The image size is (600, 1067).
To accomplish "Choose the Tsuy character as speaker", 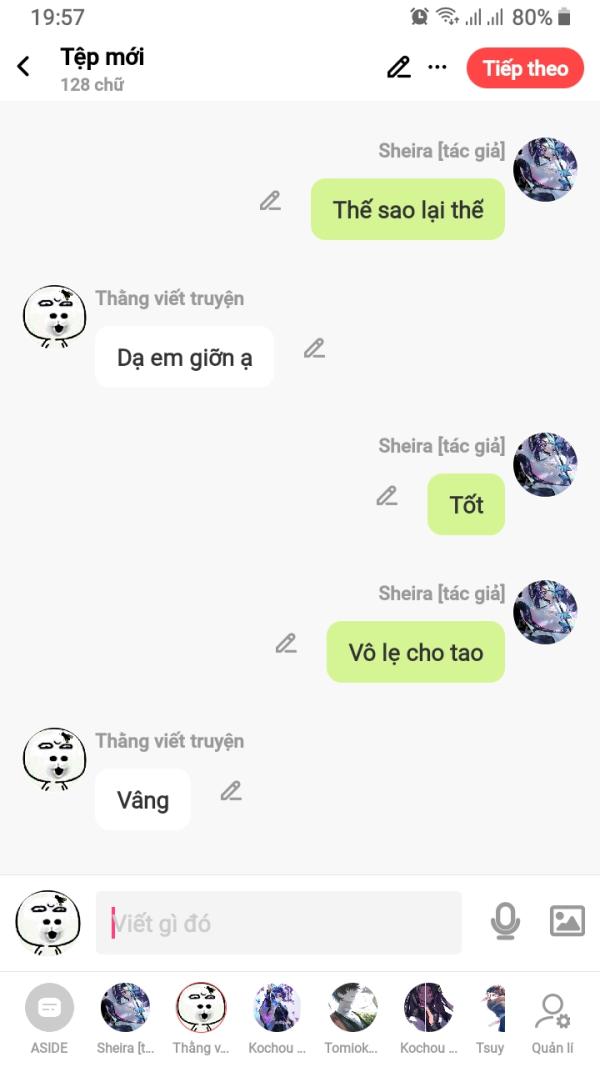I will tap(491, 1017).
